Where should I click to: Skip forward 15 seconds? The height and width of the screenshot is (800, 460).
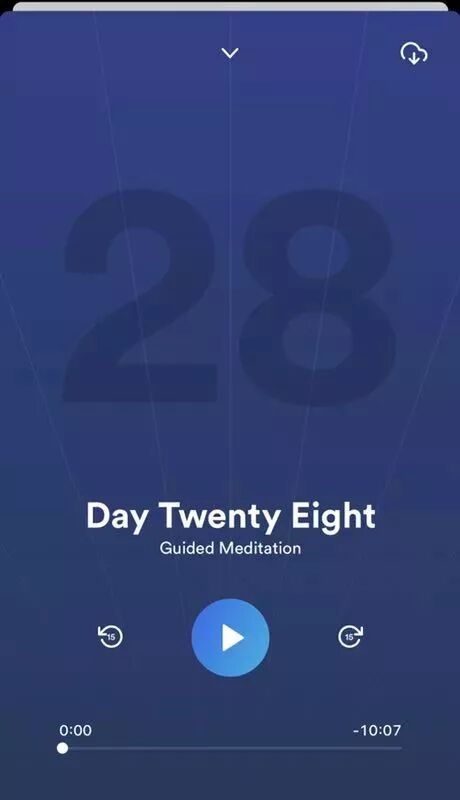click(x=350, y=636)
